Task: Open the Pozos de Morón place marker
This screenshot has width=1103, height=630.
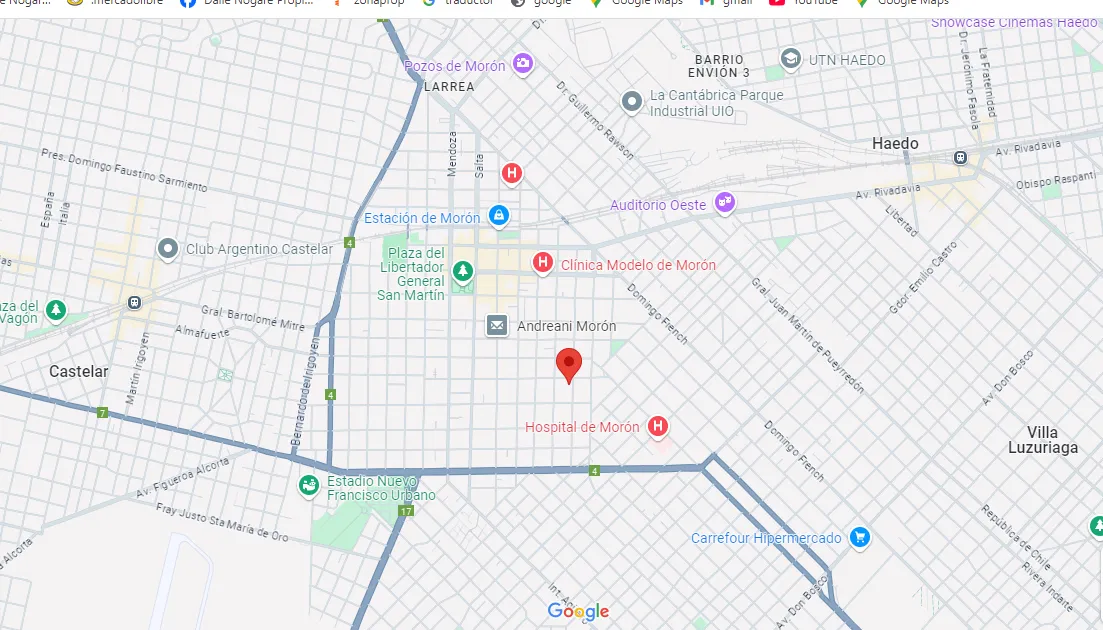Action: 522,65
